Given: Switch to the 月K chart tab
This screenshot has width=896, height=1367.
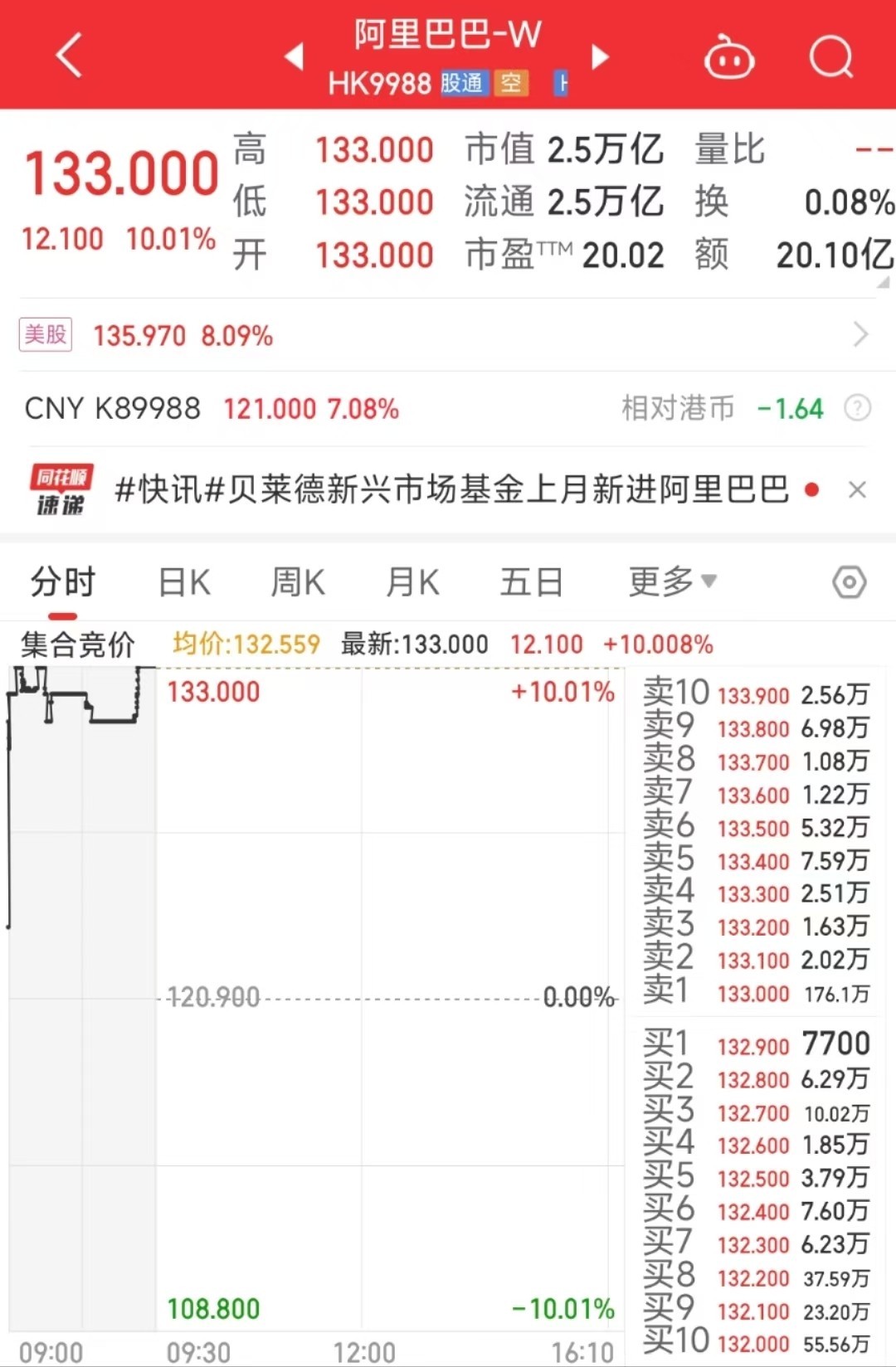Looking at the screenshot, I should click(412, 582).
